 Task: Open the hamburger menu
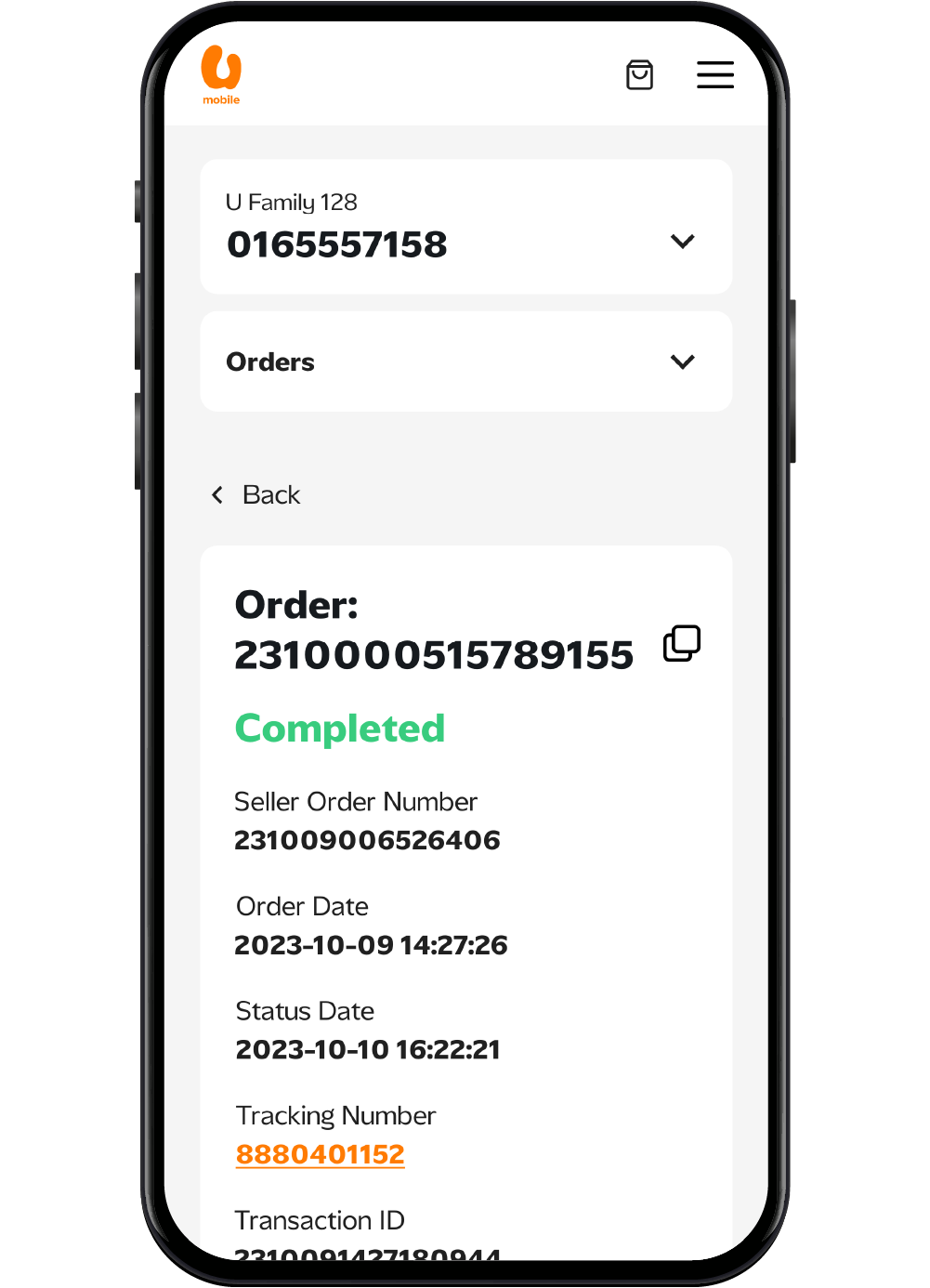714,75
